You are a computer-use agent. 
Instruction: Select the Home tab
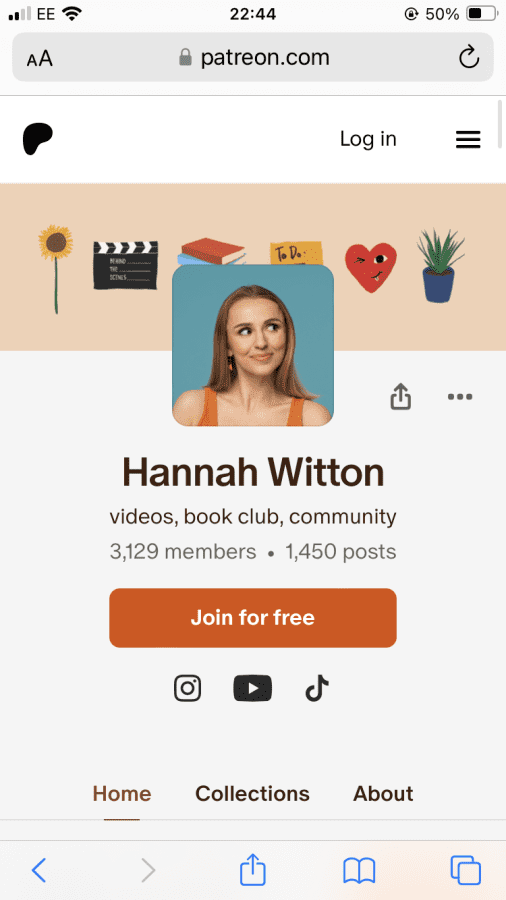[x=122, y=794]
